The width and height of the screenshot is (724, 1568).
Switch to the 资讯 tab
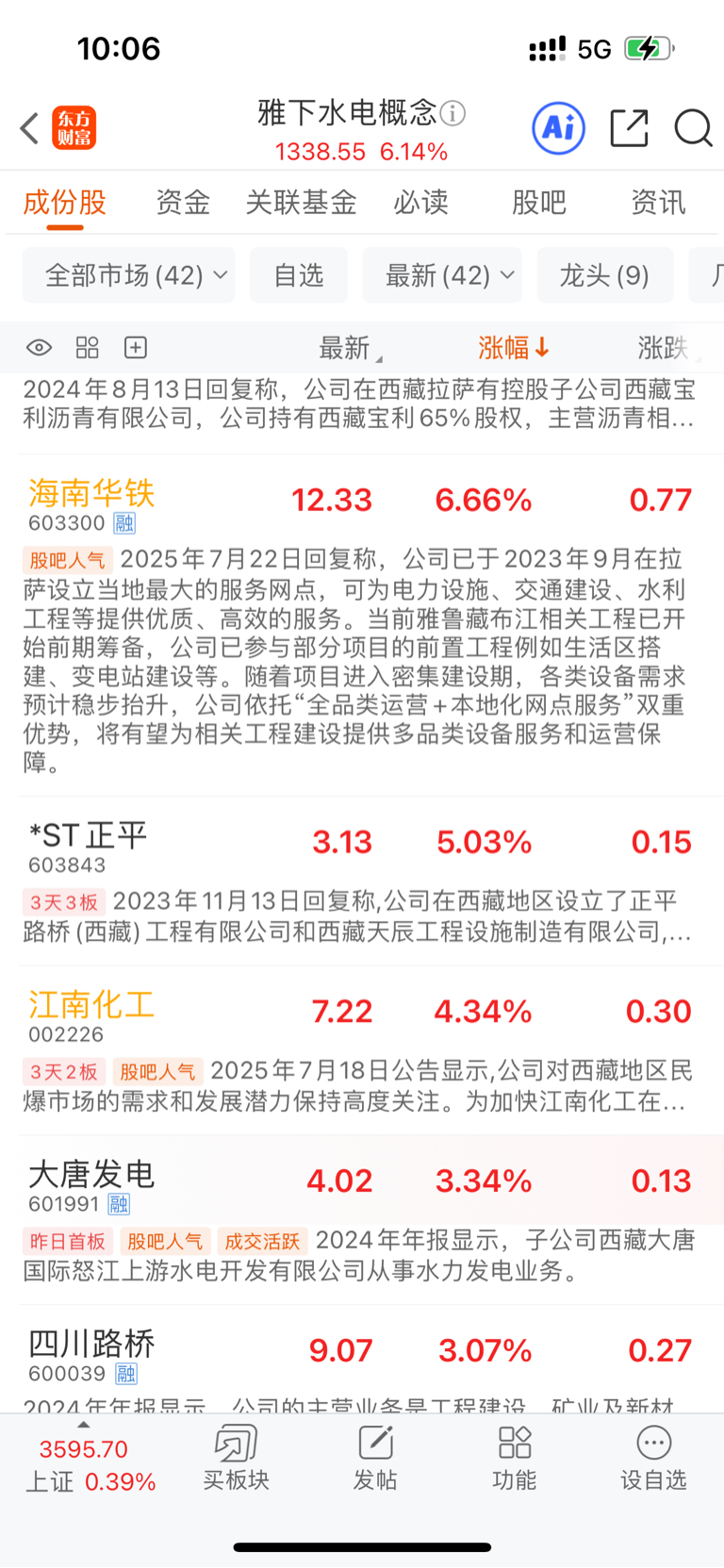click(658, 203)
